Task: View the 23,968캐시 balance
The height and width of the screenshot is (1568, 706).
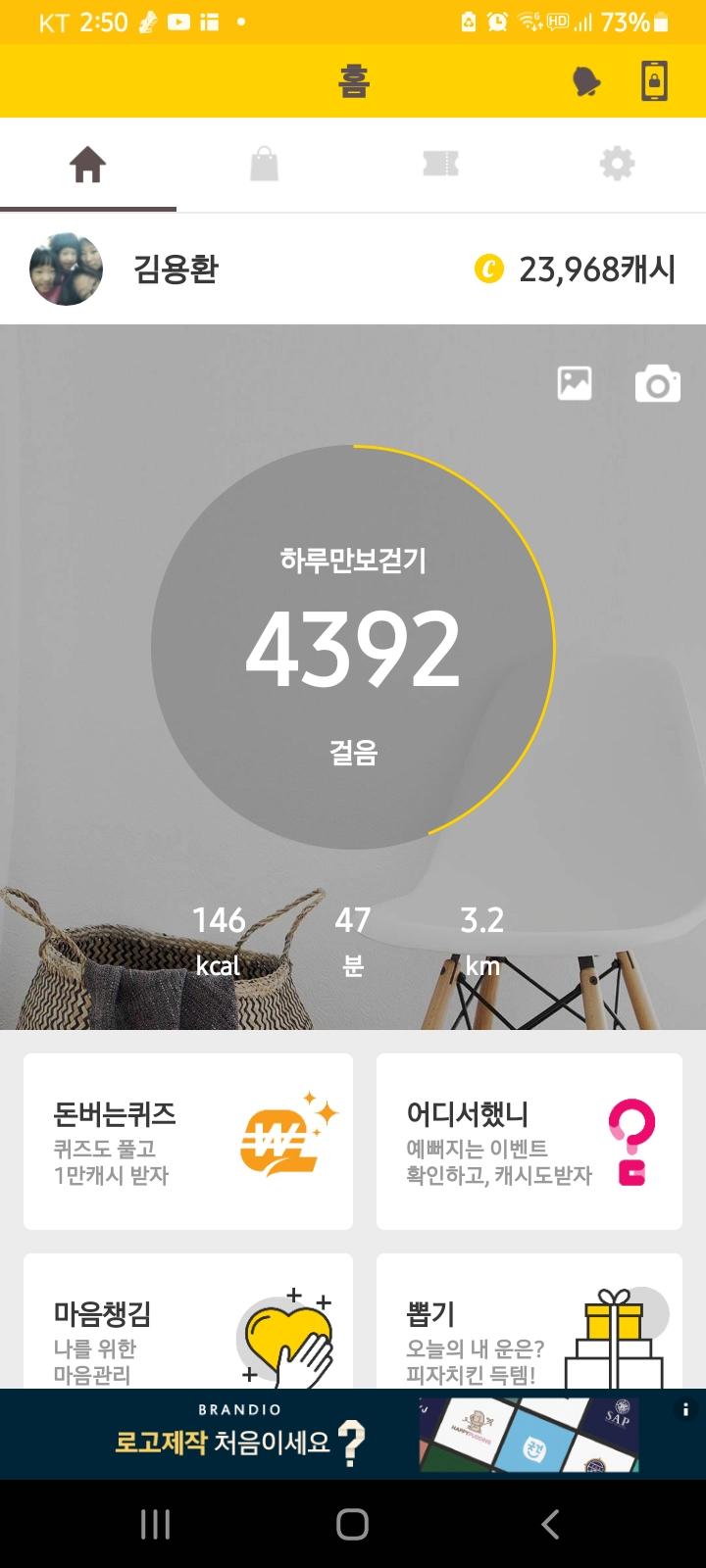Action: point(577,269)
